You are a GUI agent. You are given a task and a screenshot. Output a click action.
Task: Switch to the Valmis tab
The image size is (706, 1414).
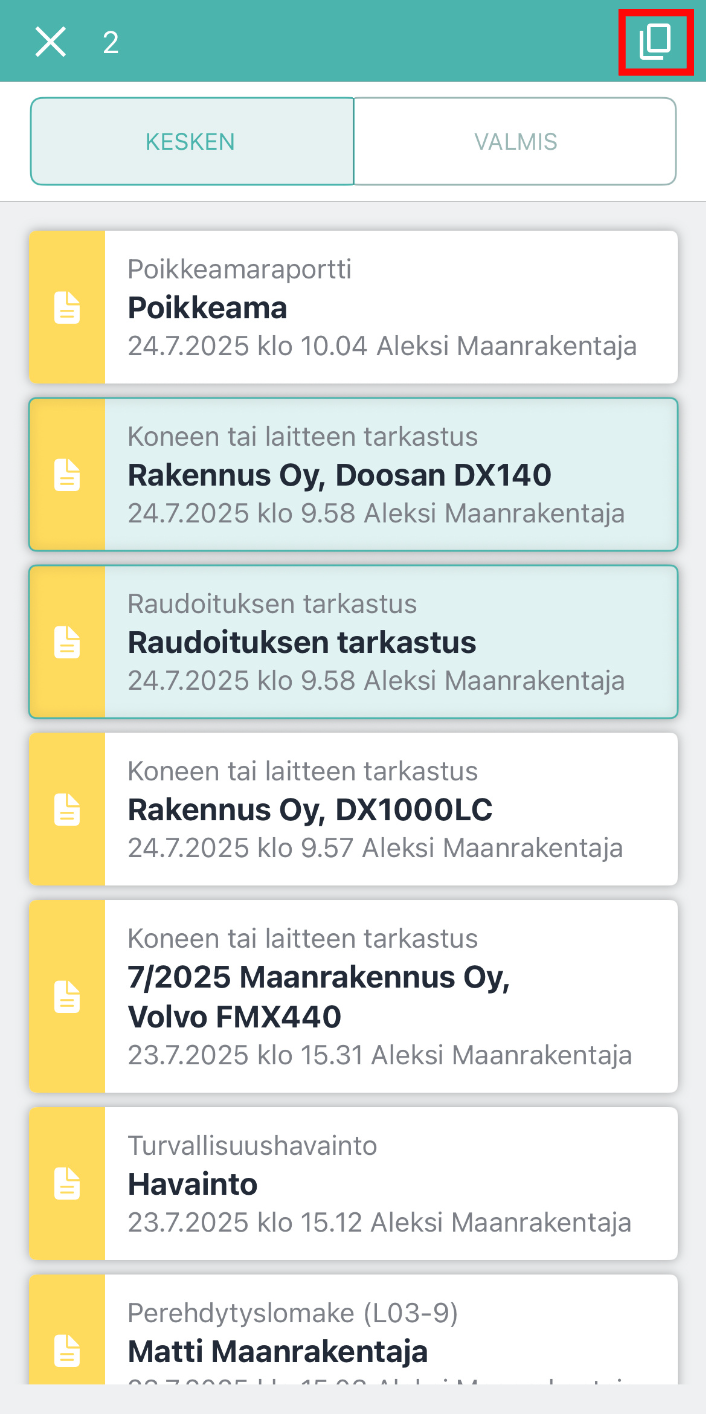(515, 141)
